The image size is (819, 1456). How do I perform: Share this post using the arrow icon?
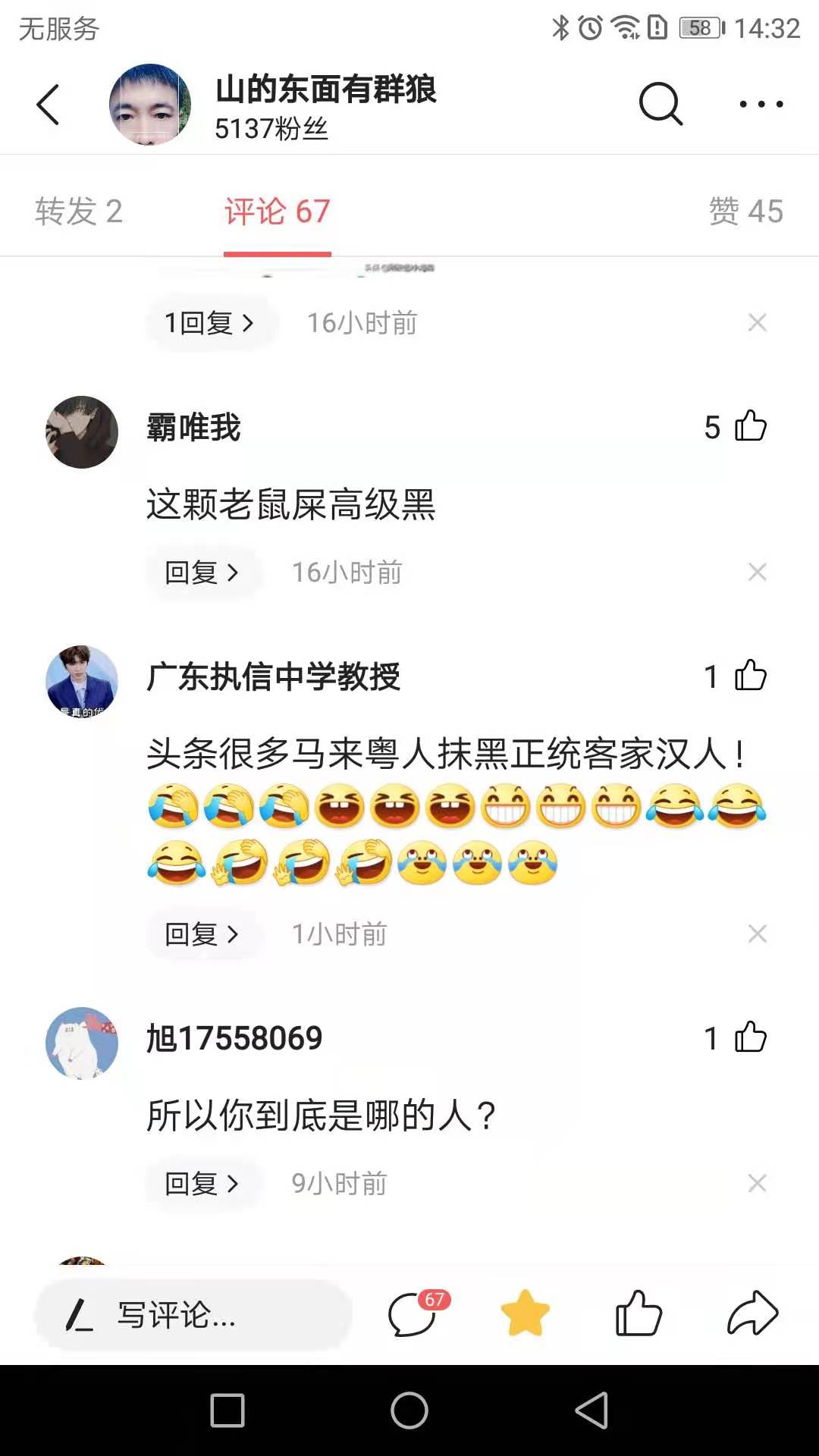(x=752, y=1313)
